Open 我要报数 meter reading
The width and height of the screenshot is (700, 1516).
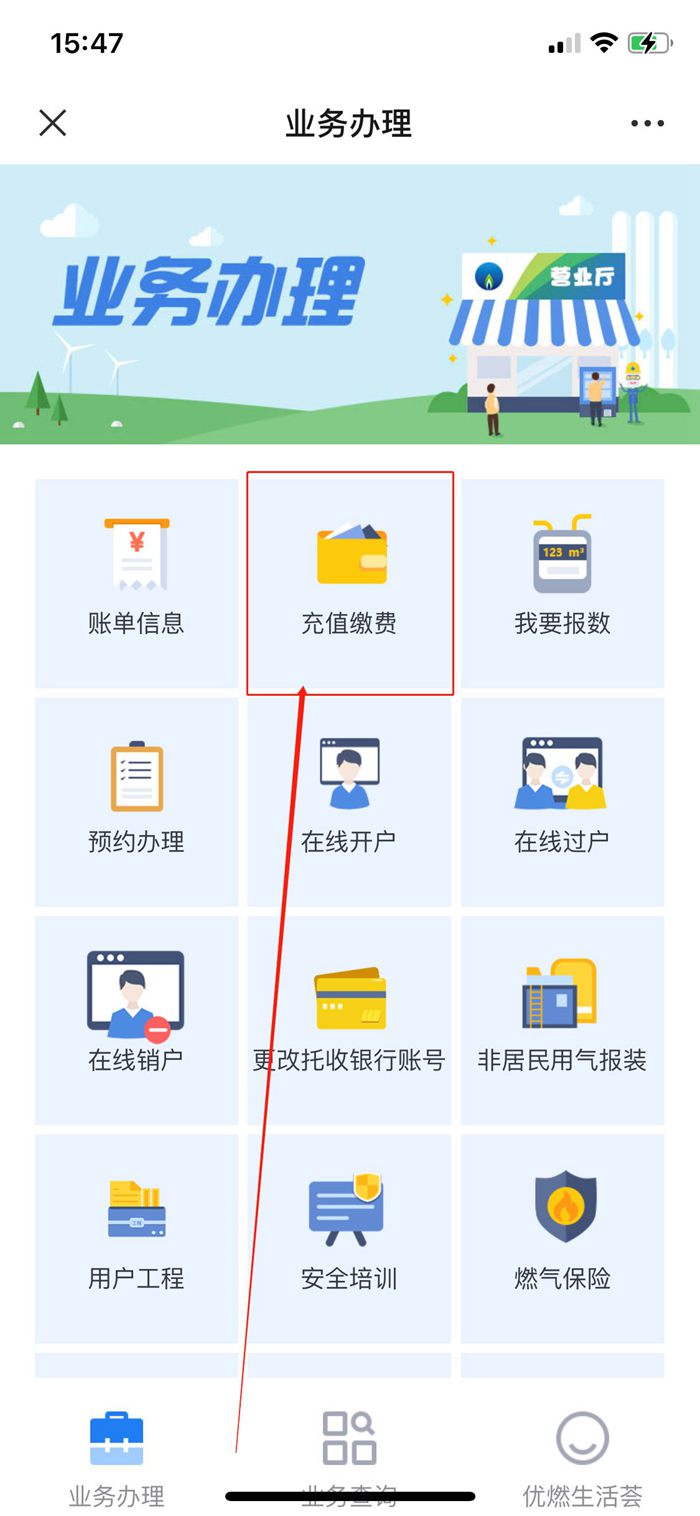click(562, 583)
